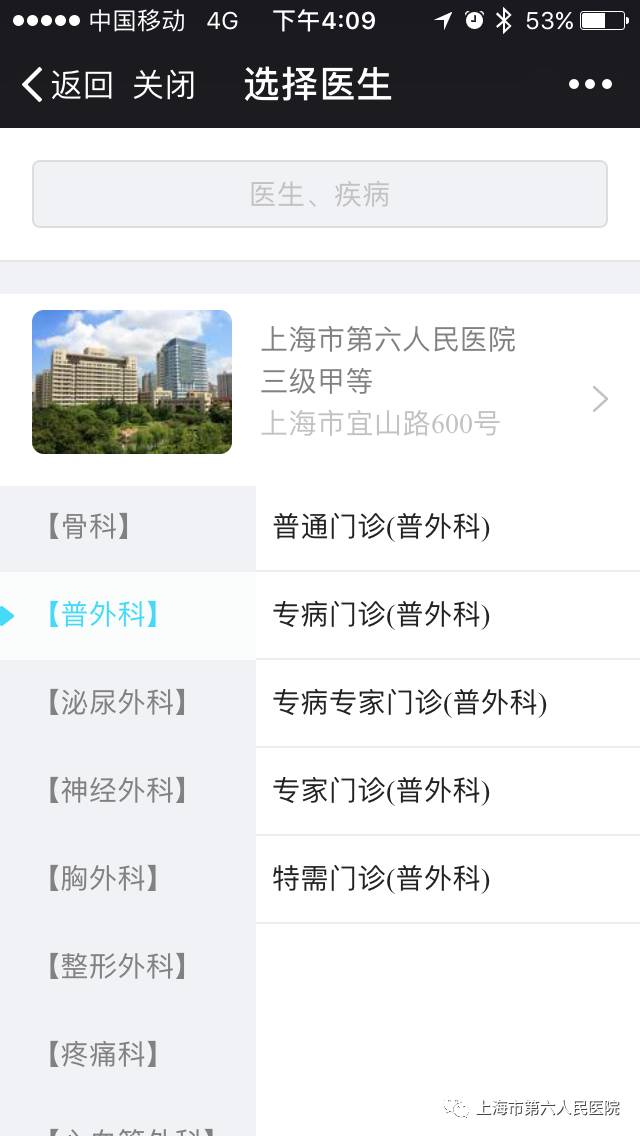
Task: Choose the 【疼痛科】 department
Action: (104, 1054)
